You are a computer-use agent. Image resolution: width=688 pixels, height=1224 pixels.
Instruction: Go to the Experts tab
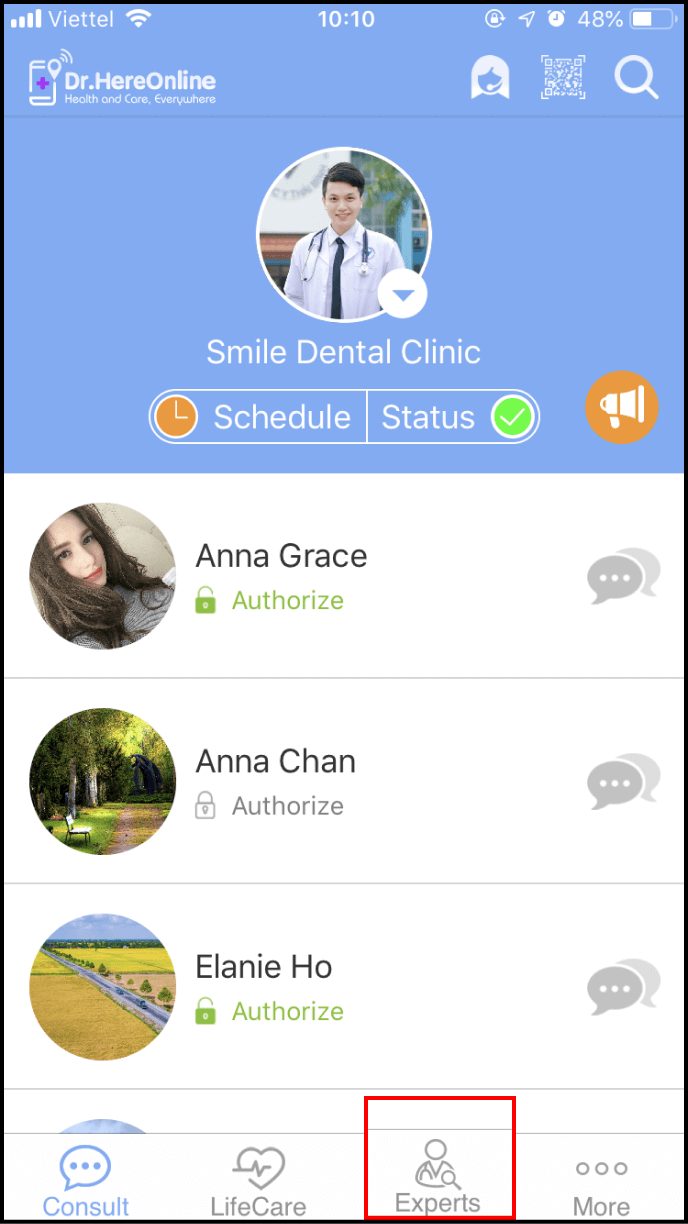tap(438, 1178)
